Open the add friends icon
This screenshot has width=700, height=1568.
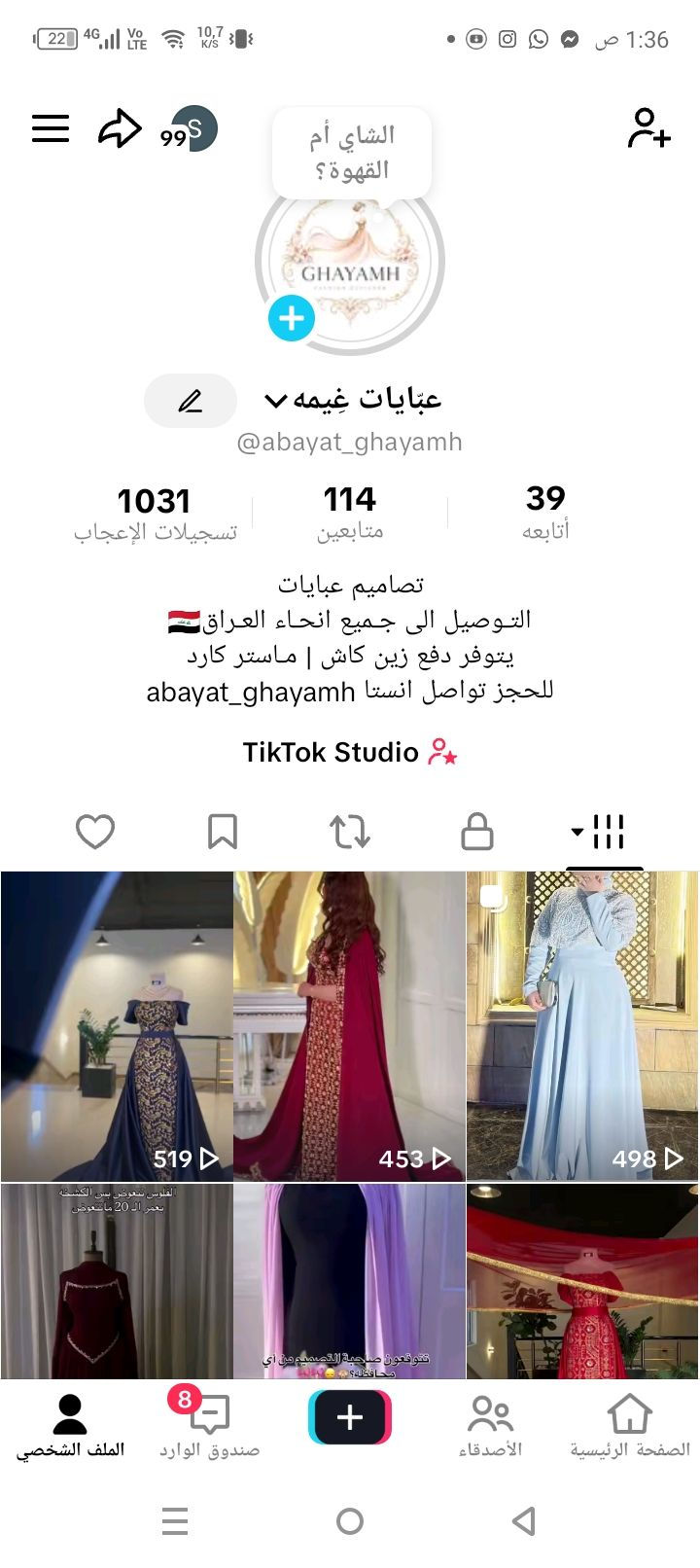[x=648, y=128]
